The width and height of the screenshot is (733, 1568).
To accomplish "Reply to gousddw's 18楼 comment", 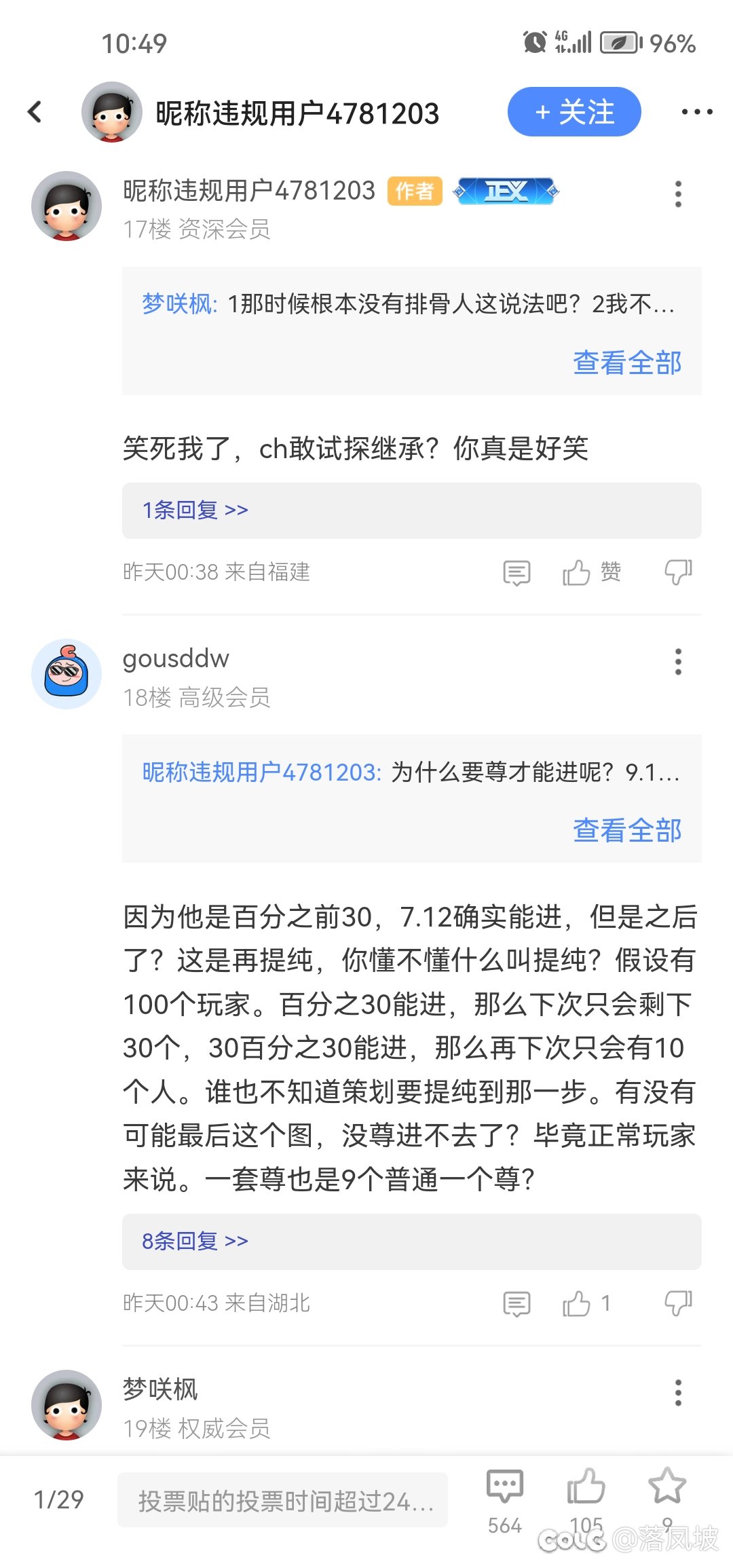I will [516, 1304].
